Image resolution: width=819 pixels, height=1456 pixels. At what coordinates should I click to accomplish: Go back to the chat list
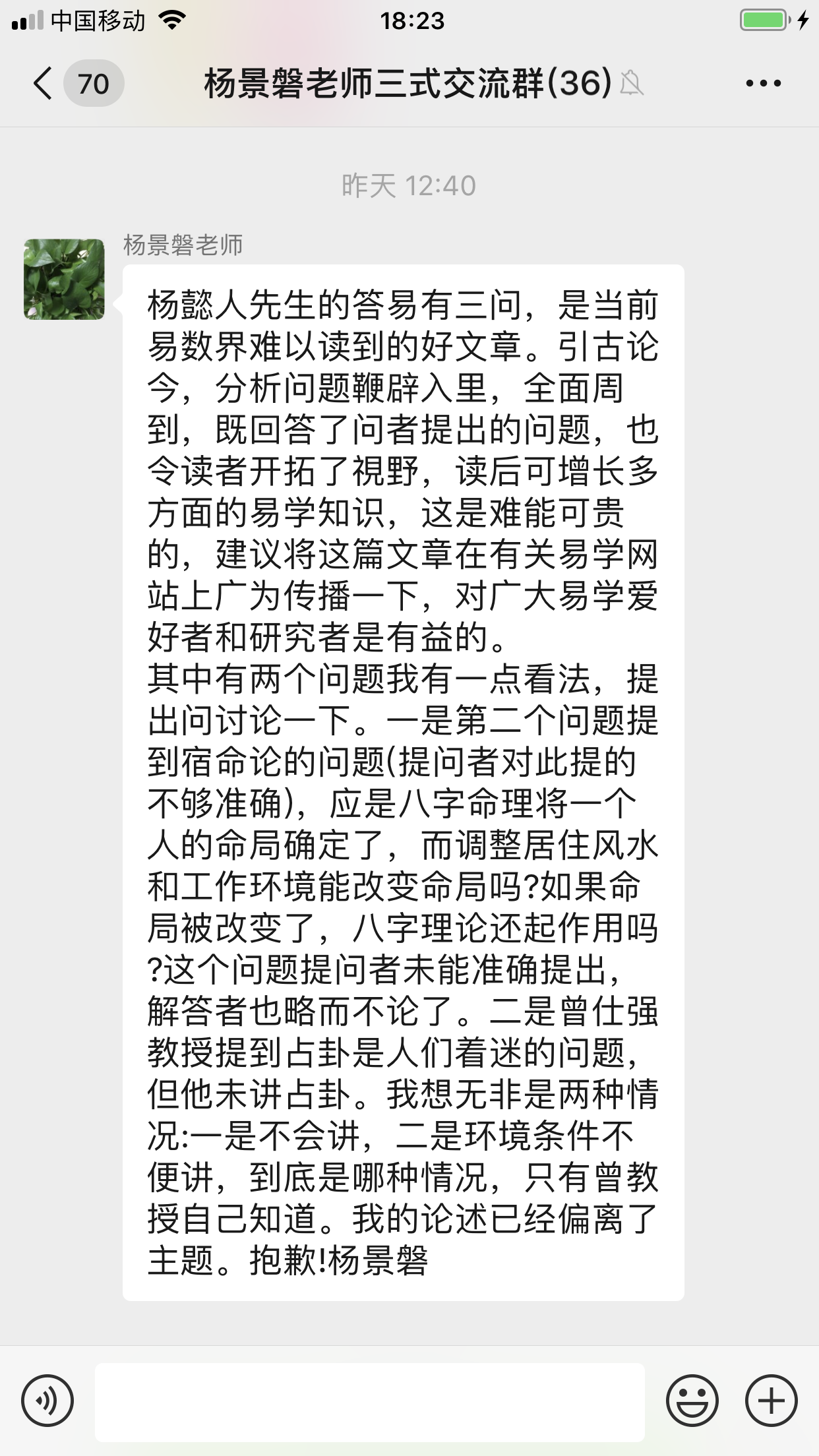pos(45,84)
